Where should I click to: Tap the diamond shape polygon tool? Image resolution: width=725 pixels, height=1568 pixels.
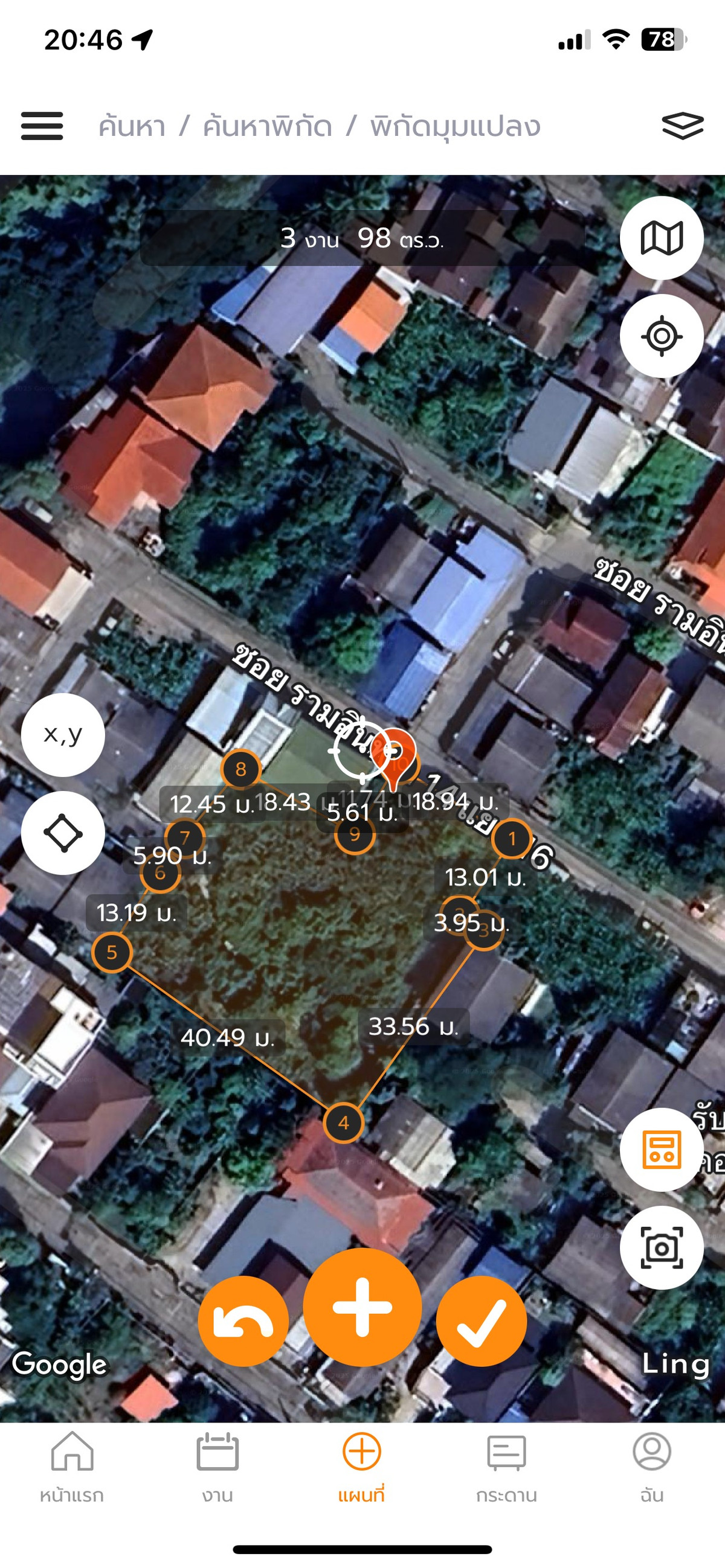[63, 833]
